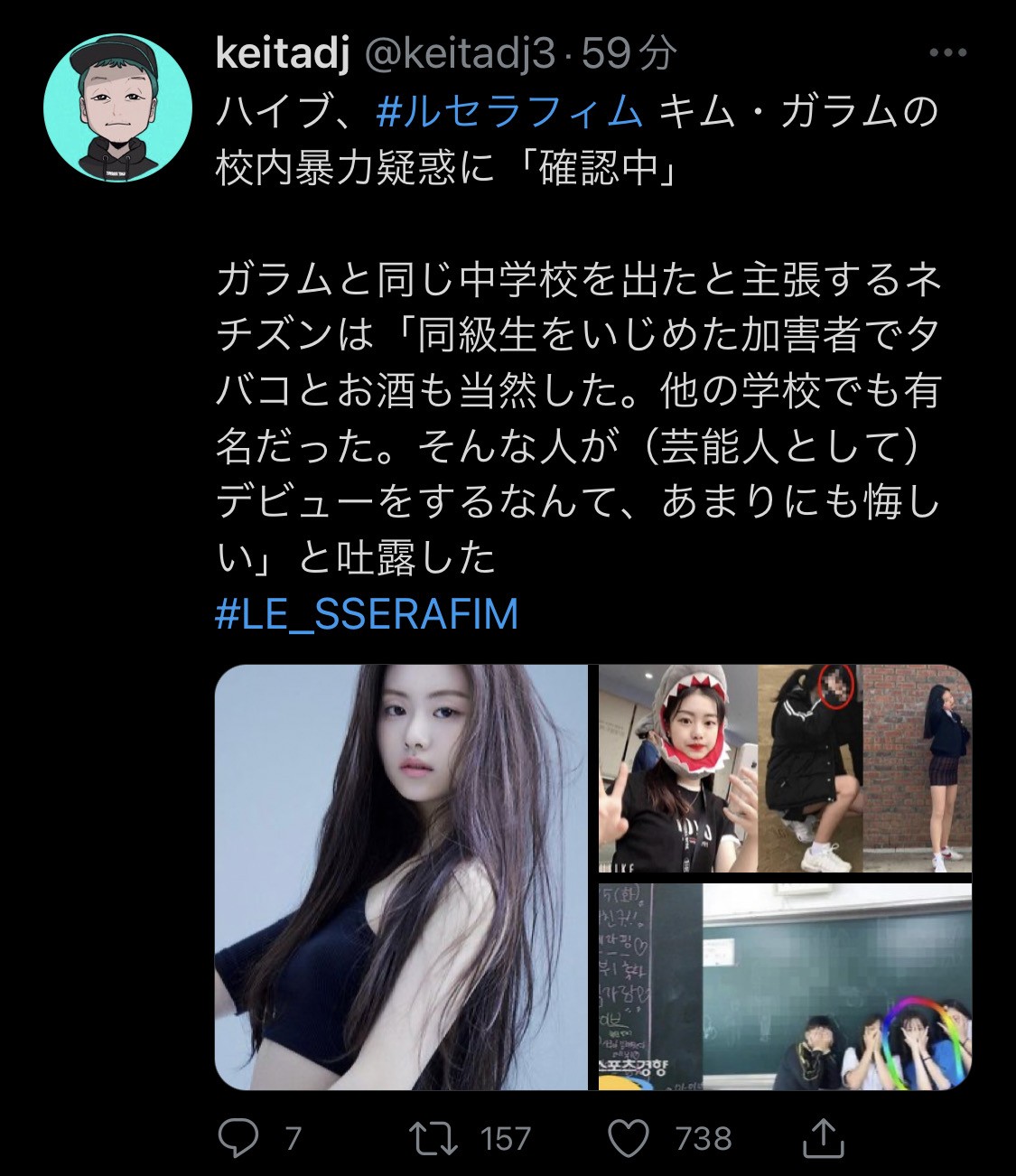Viewport: 1016px width, 1176px height.
Task: Reply to keitadj's tweet
Action: coord(239,1138)
